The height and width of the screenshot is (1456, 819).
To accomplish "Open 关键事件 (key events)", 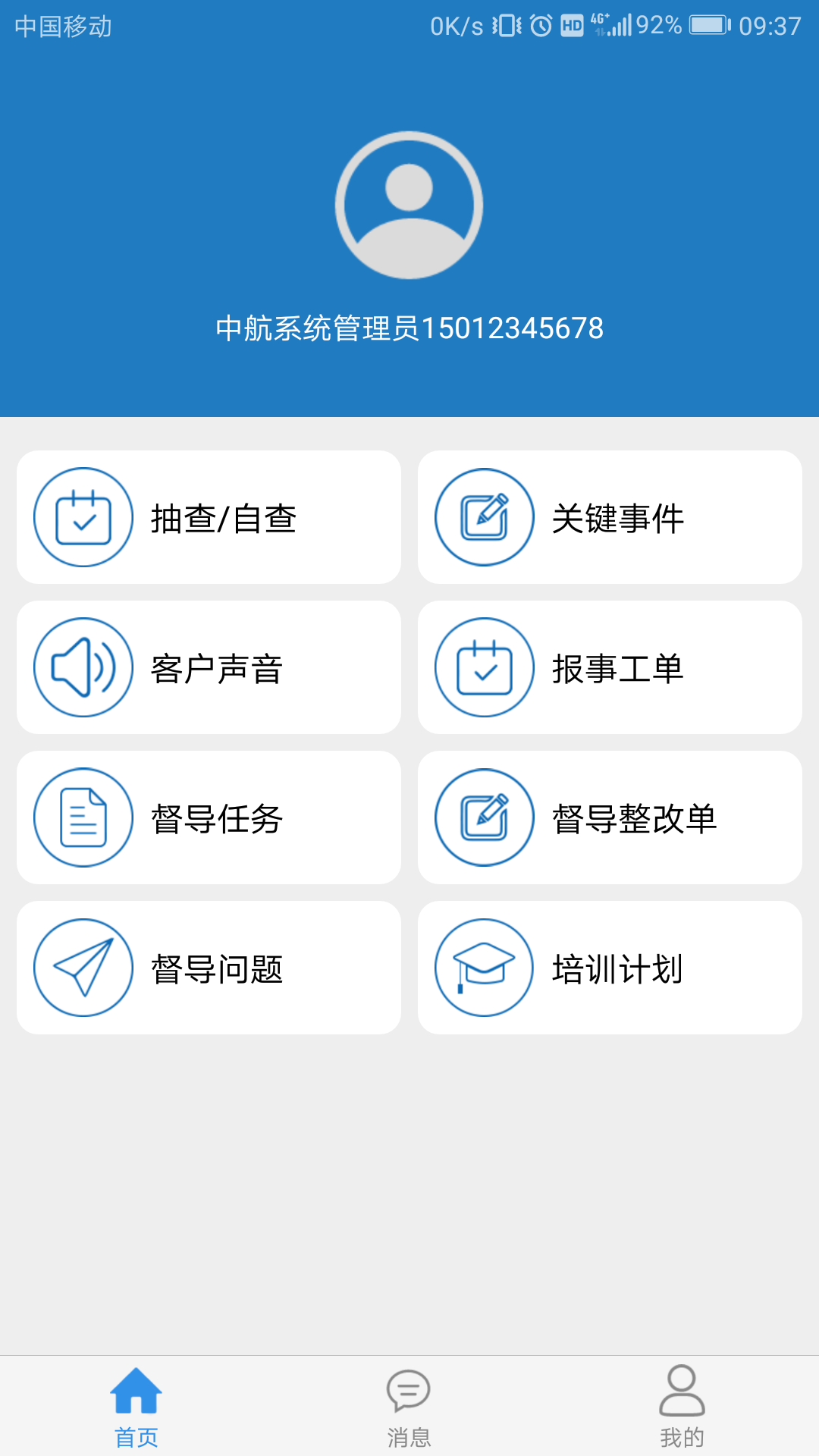I will coord(610,517).
